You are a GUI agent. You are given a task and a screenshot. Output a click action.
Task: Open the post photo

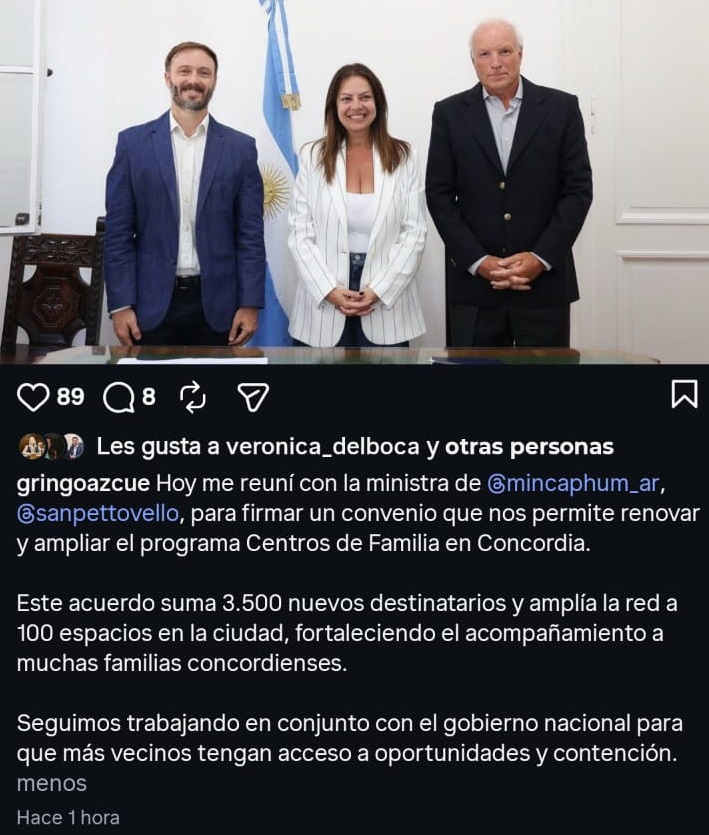(x=354, y=180)
